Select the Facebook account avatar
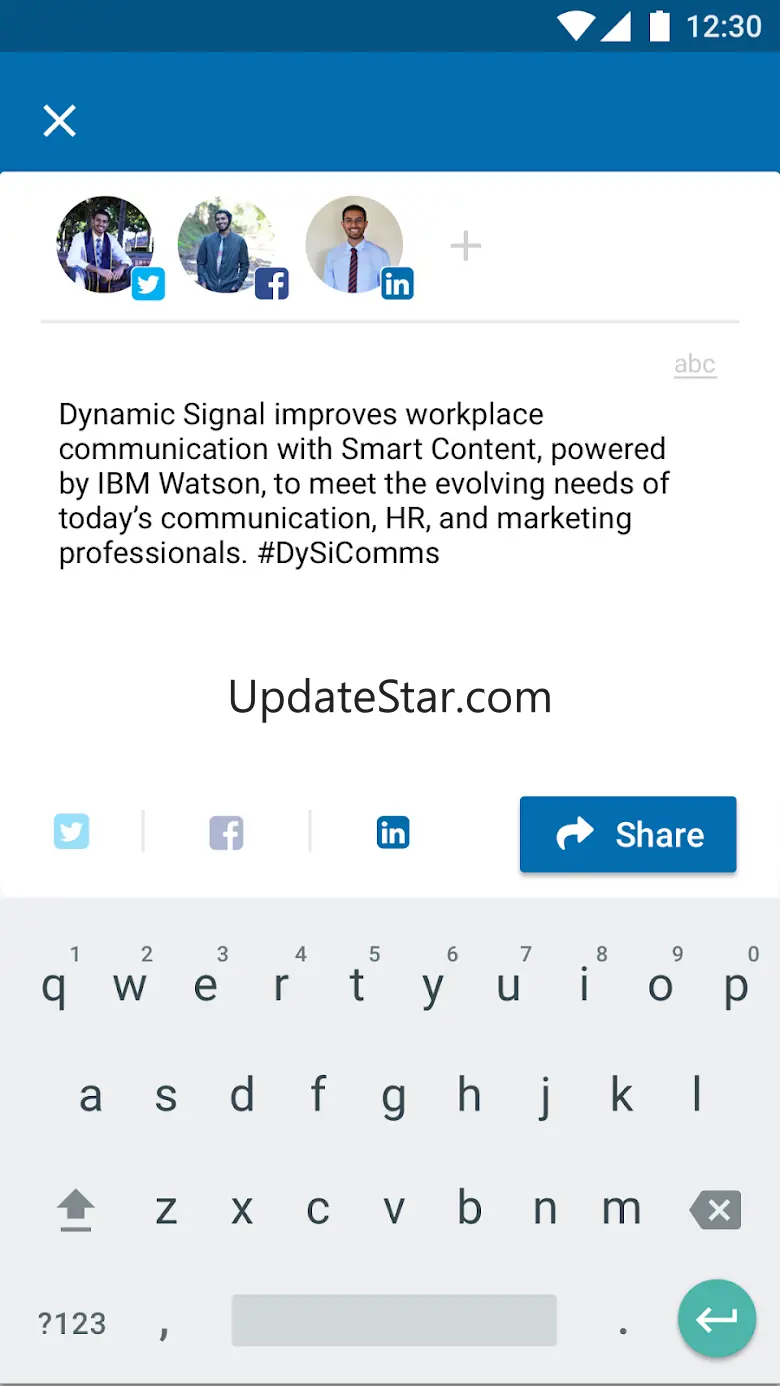780x1386 pixels. coord(227,245)
